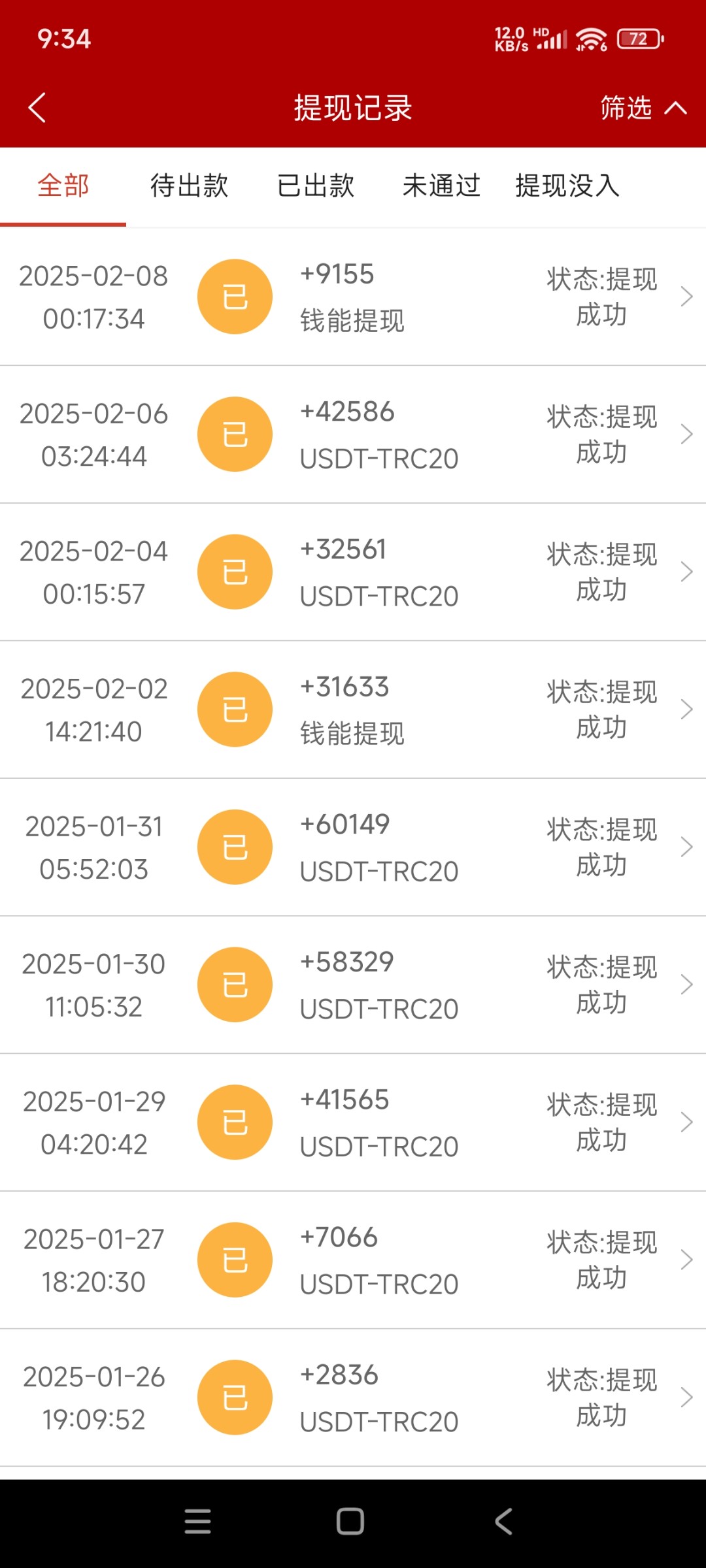Switch to the 提现没入 tab
Screen dimensions: 706x1568
[x=567, y=186]
